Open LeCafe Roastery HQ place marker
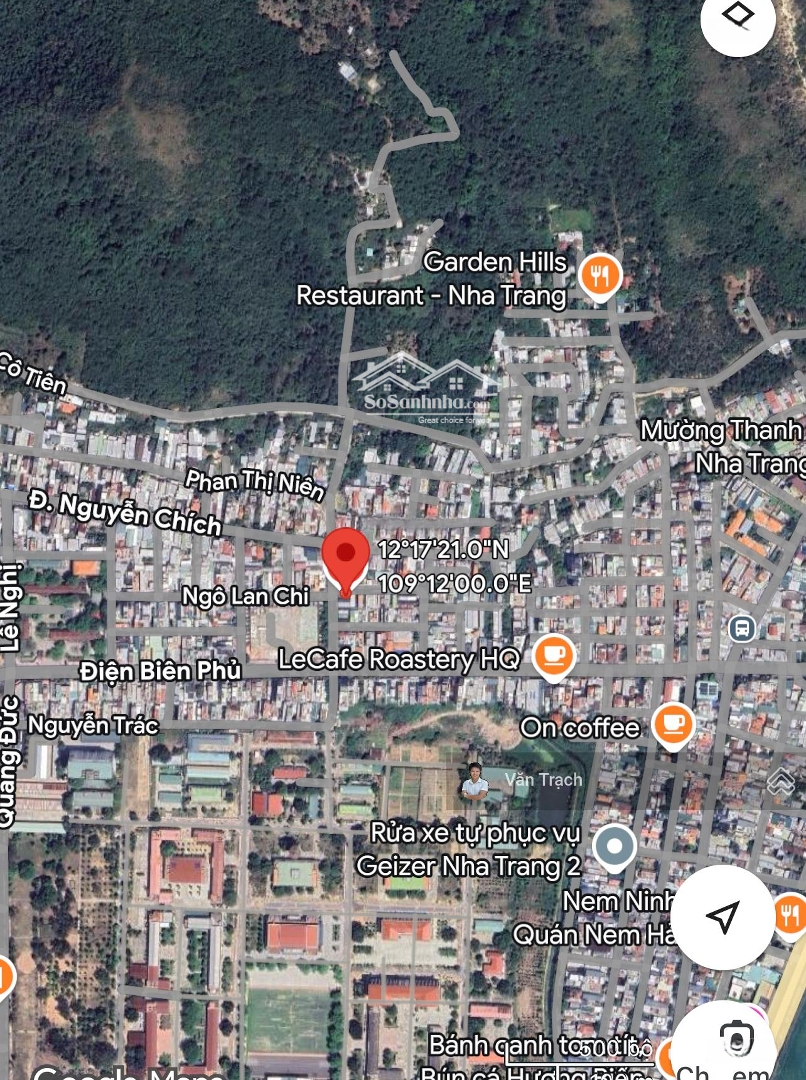The width and height of the screenshot is (806, 1080). (553, 656)
